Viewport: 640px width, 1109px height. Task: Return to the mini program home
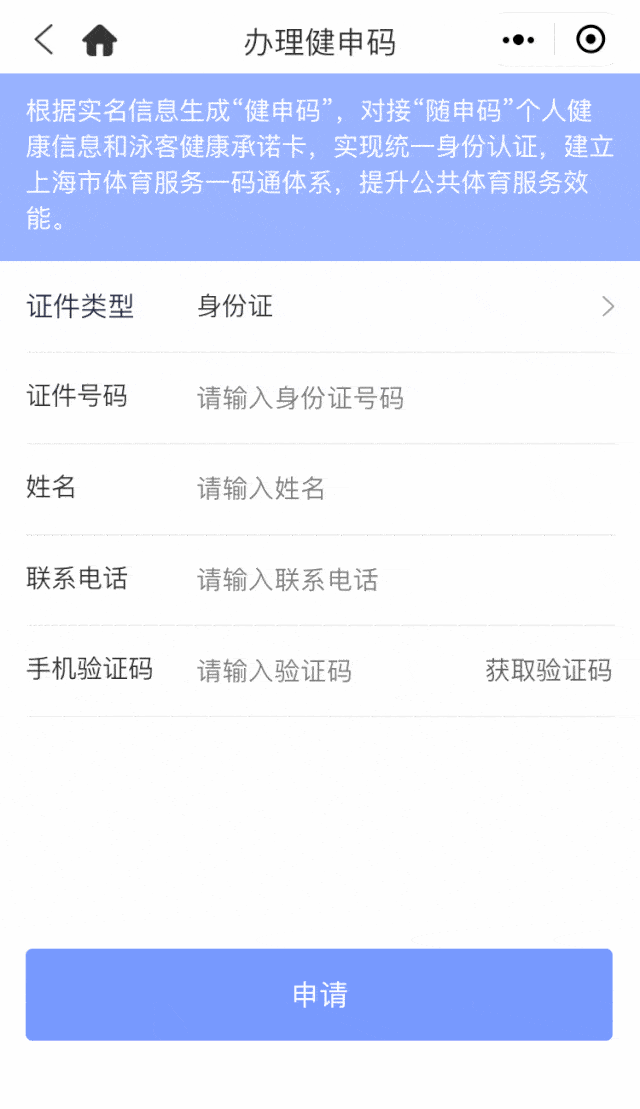click(x=100, y=40)
